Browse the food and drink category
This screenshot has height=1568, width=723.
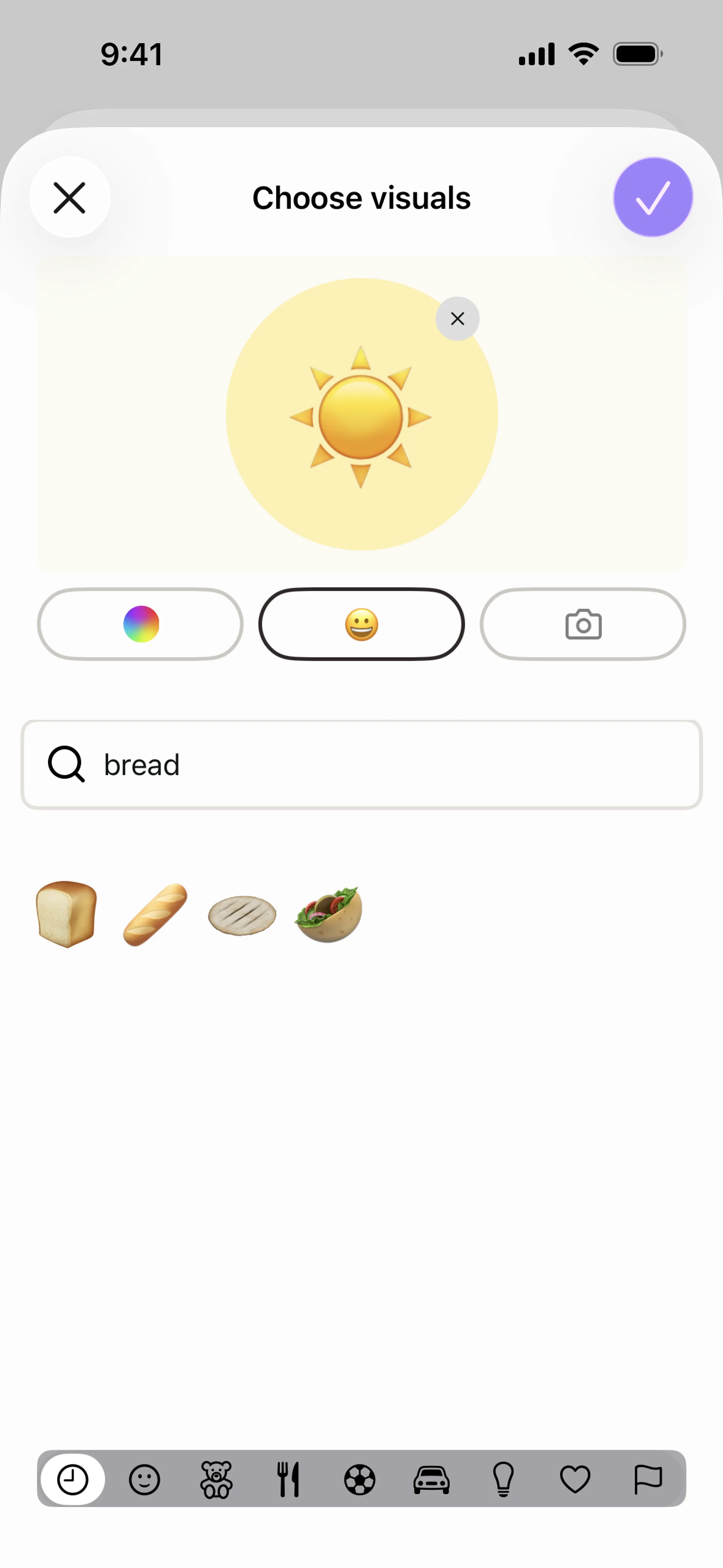coord(288,1479)
